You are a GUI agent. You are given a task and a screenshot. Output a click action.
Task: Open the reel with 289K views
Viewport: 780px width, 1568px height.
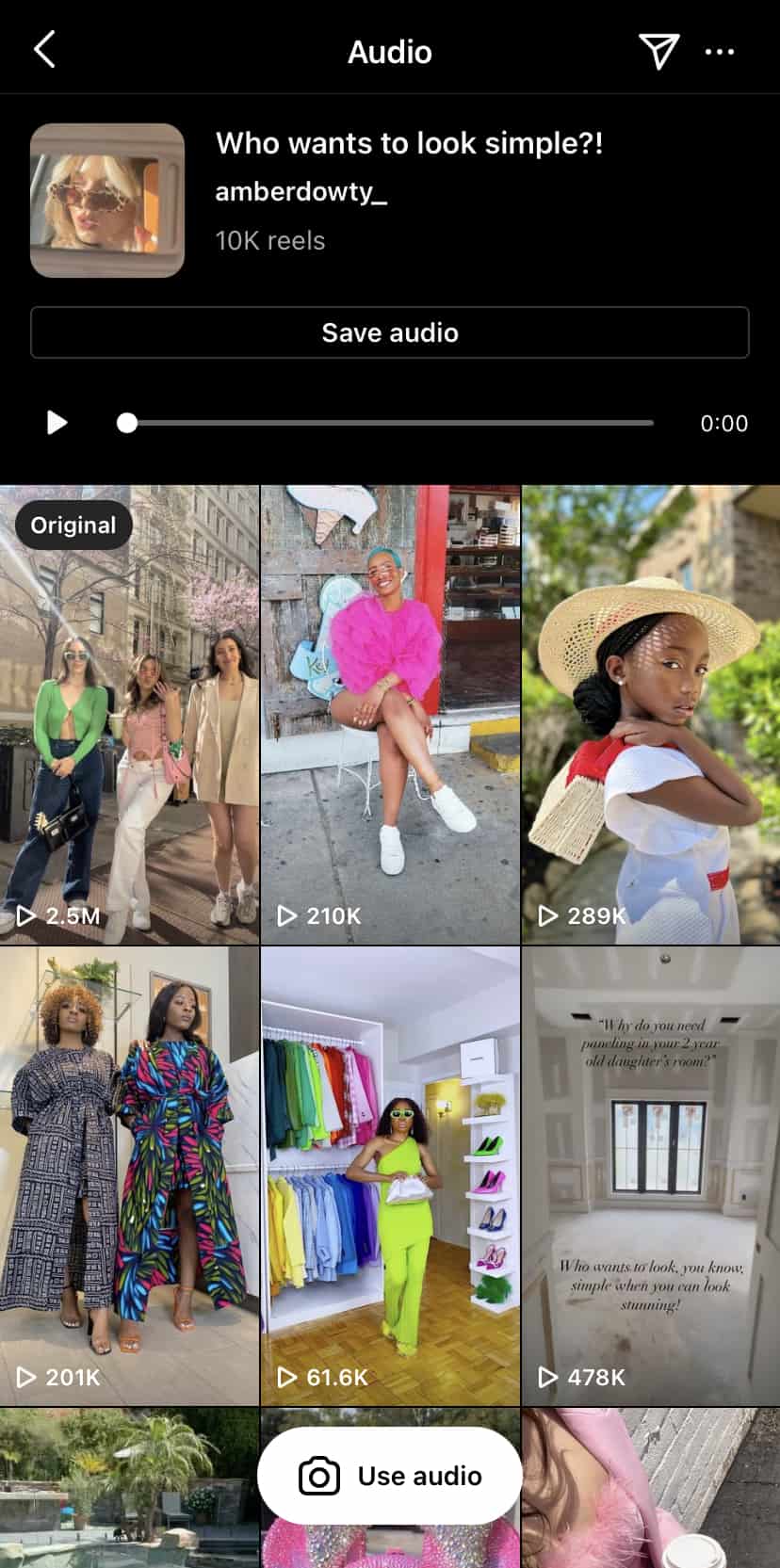pos(651,716)
